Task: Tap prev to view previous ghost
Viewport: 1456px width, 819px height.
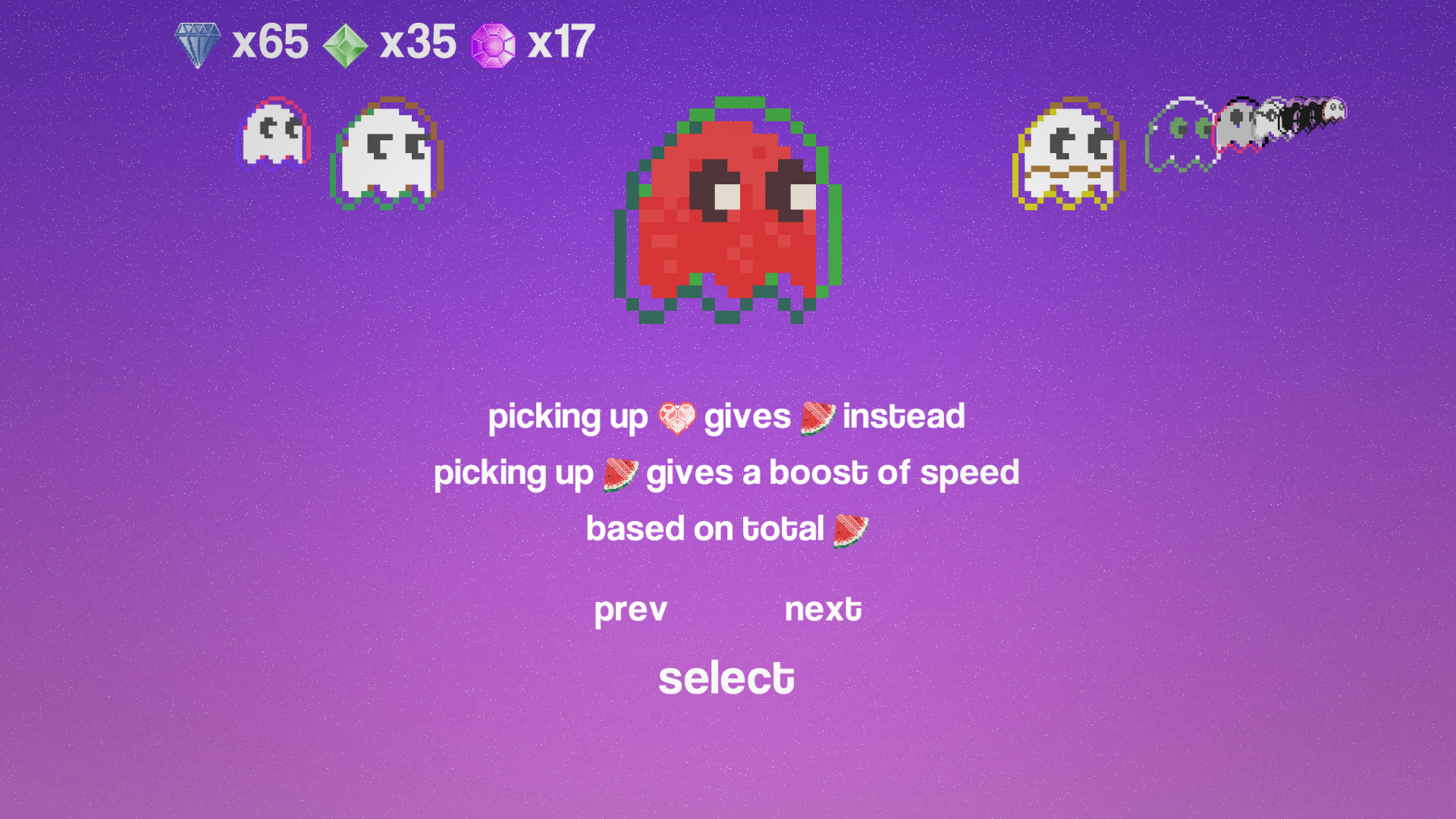Action: pos(630,610)
